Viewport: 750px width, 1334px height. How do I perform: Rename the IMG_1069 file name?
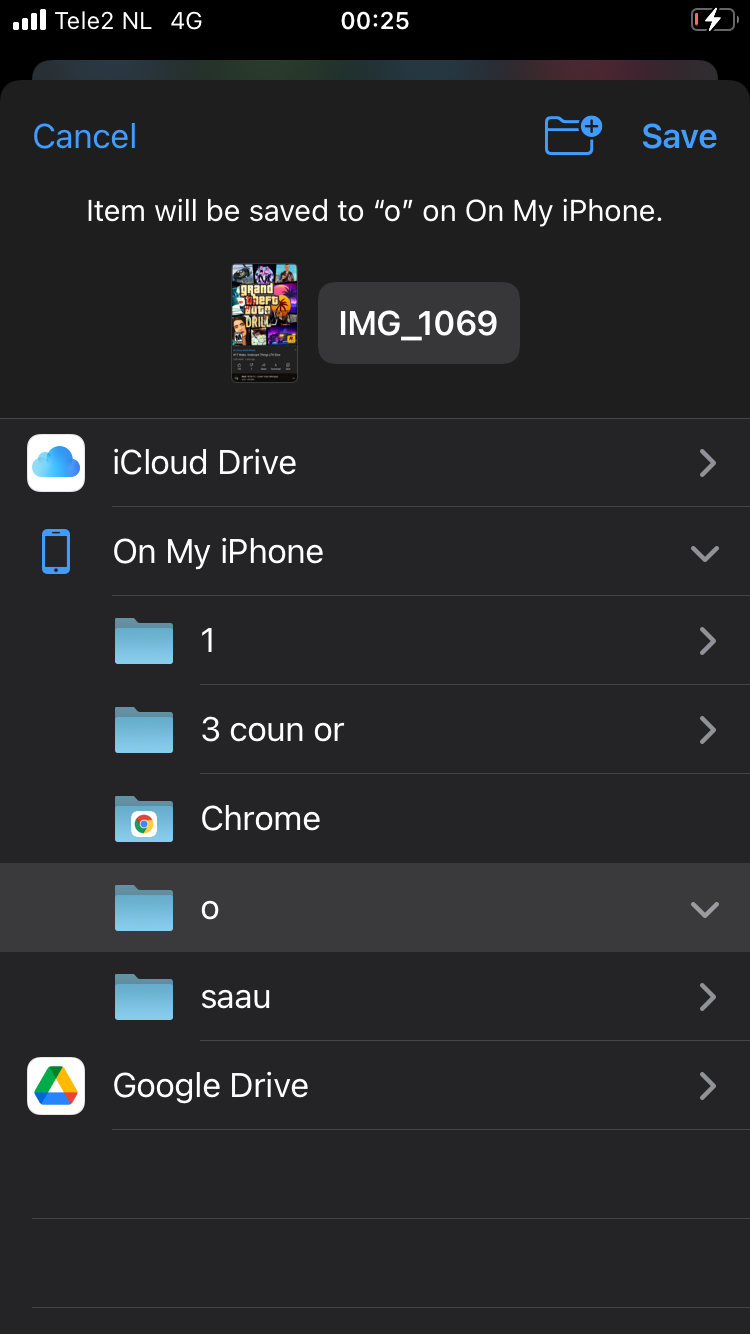point(418,323)
